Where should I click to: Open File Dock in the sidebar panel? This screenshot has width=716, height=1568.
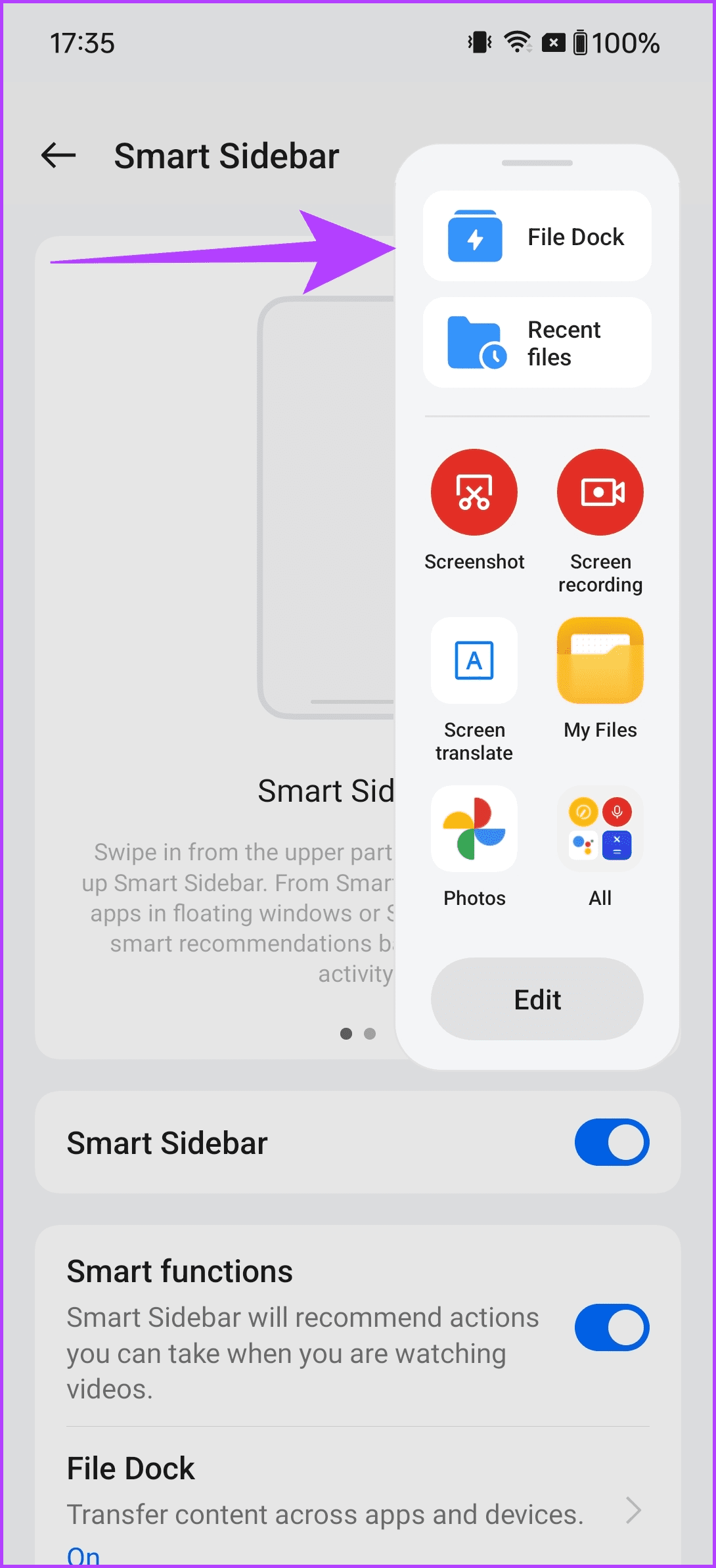(537, 237)
